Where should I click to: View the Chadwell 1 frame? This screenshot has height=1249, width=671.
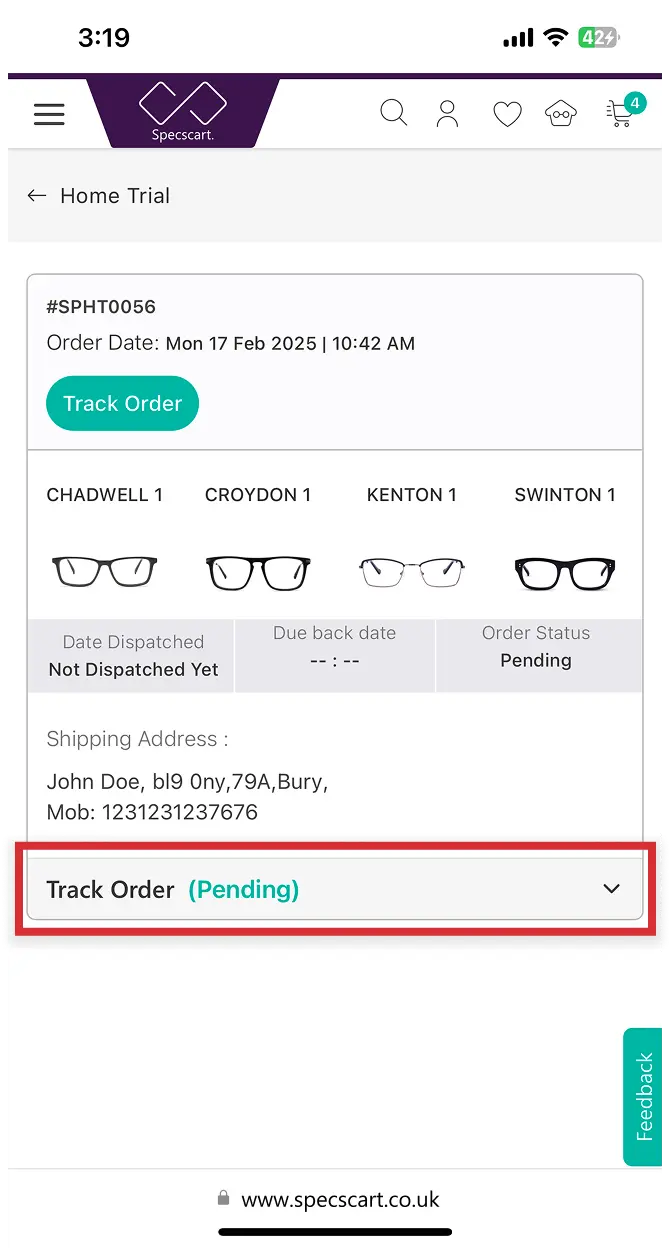(104, 571)
